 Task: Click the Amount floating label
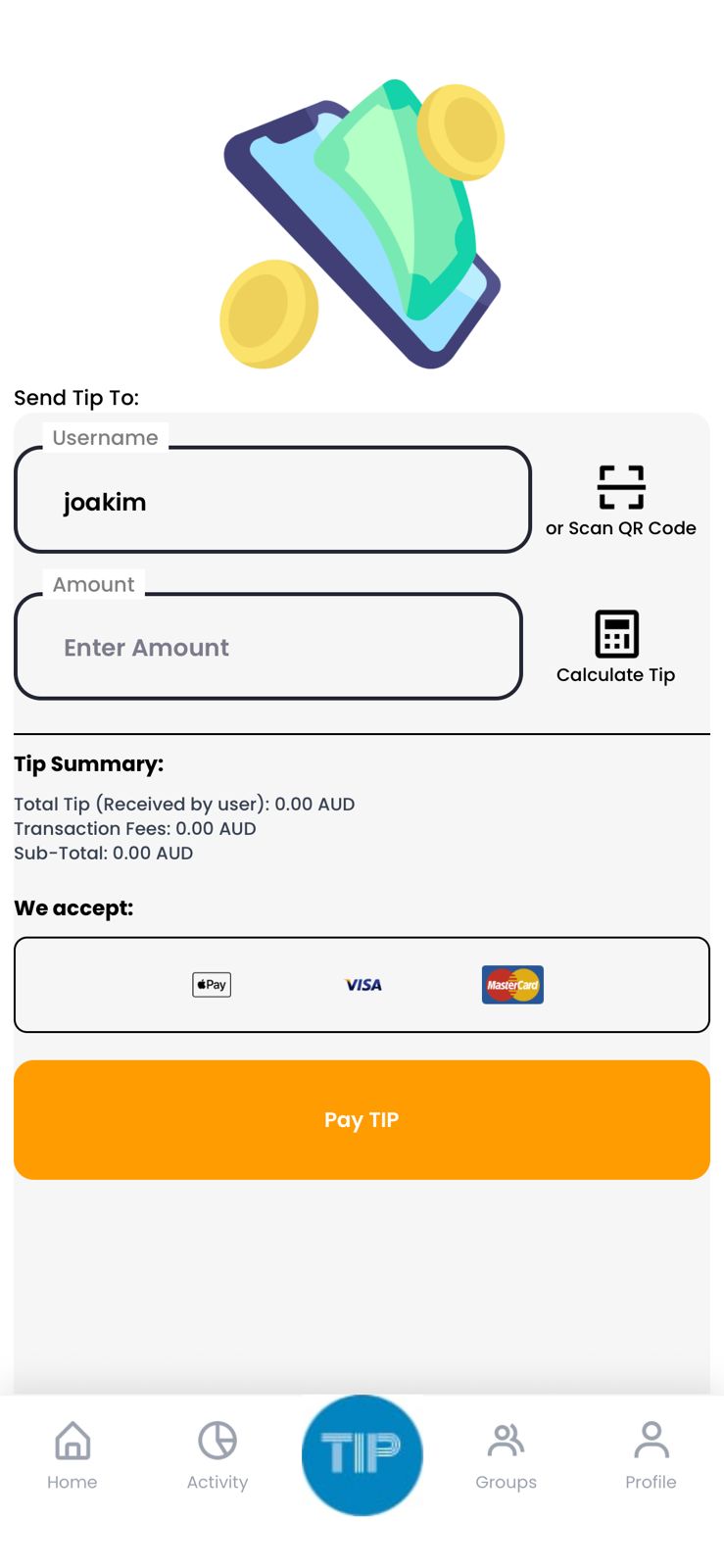(93, 584)
